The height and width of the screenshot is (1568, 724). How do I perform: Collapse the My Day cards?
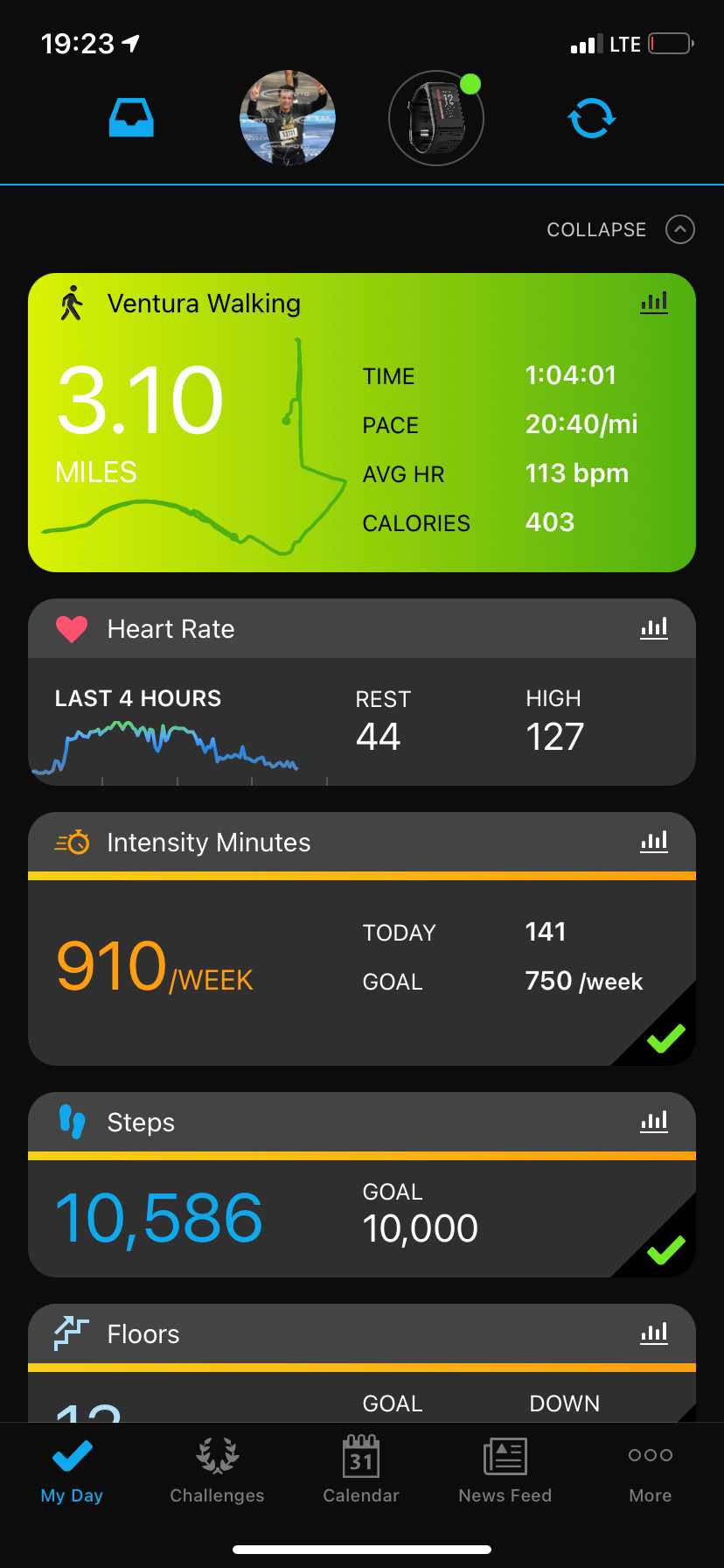[x=621, y=229]
